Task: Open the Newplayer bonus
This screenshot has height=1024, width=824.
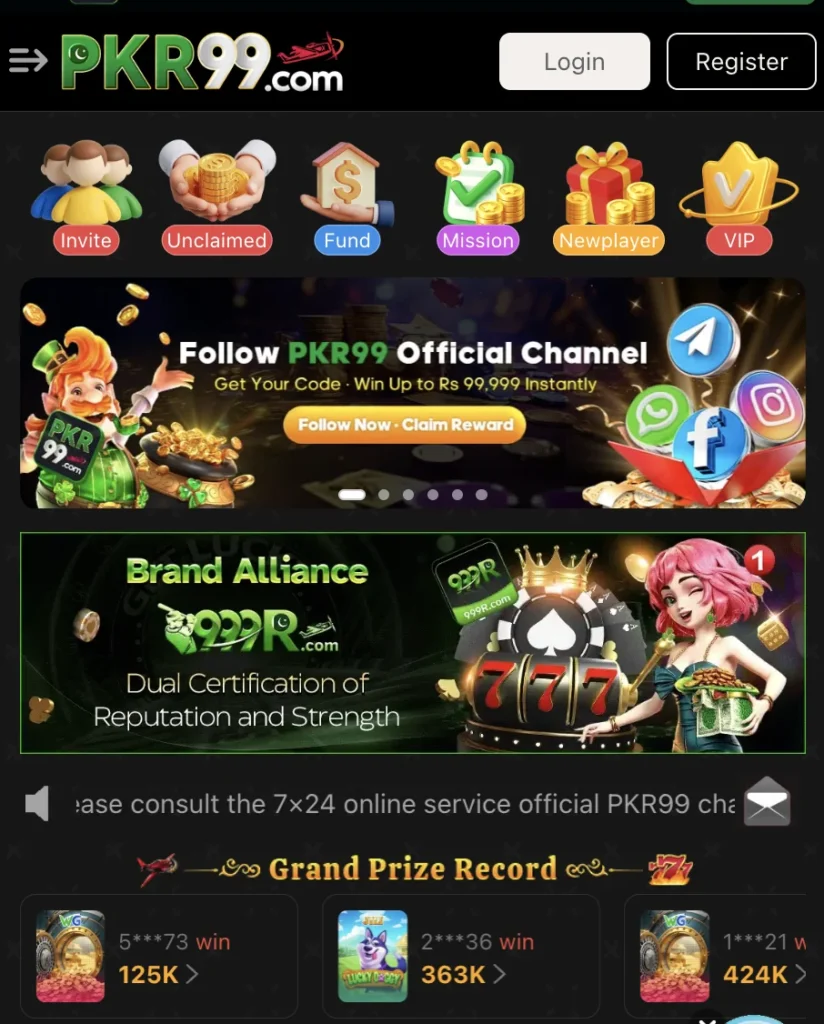Action: pyautogui.click(x=609, y=196)
